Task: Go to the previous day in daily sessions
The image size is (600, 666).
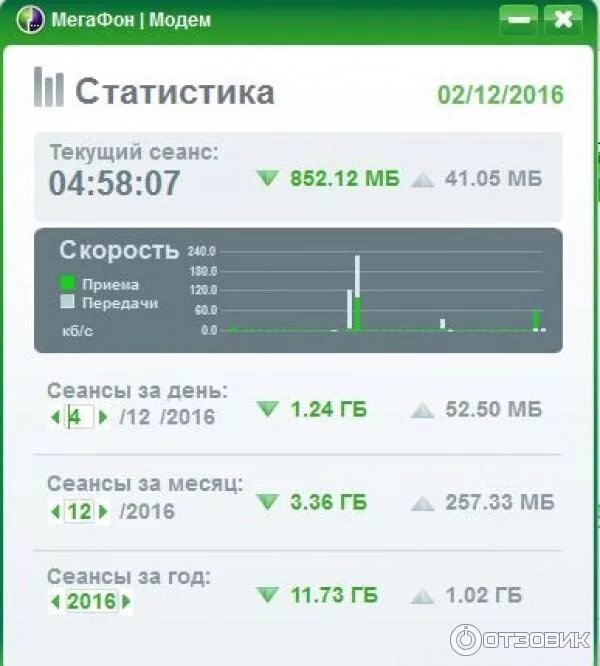Action: pos(55,416)
